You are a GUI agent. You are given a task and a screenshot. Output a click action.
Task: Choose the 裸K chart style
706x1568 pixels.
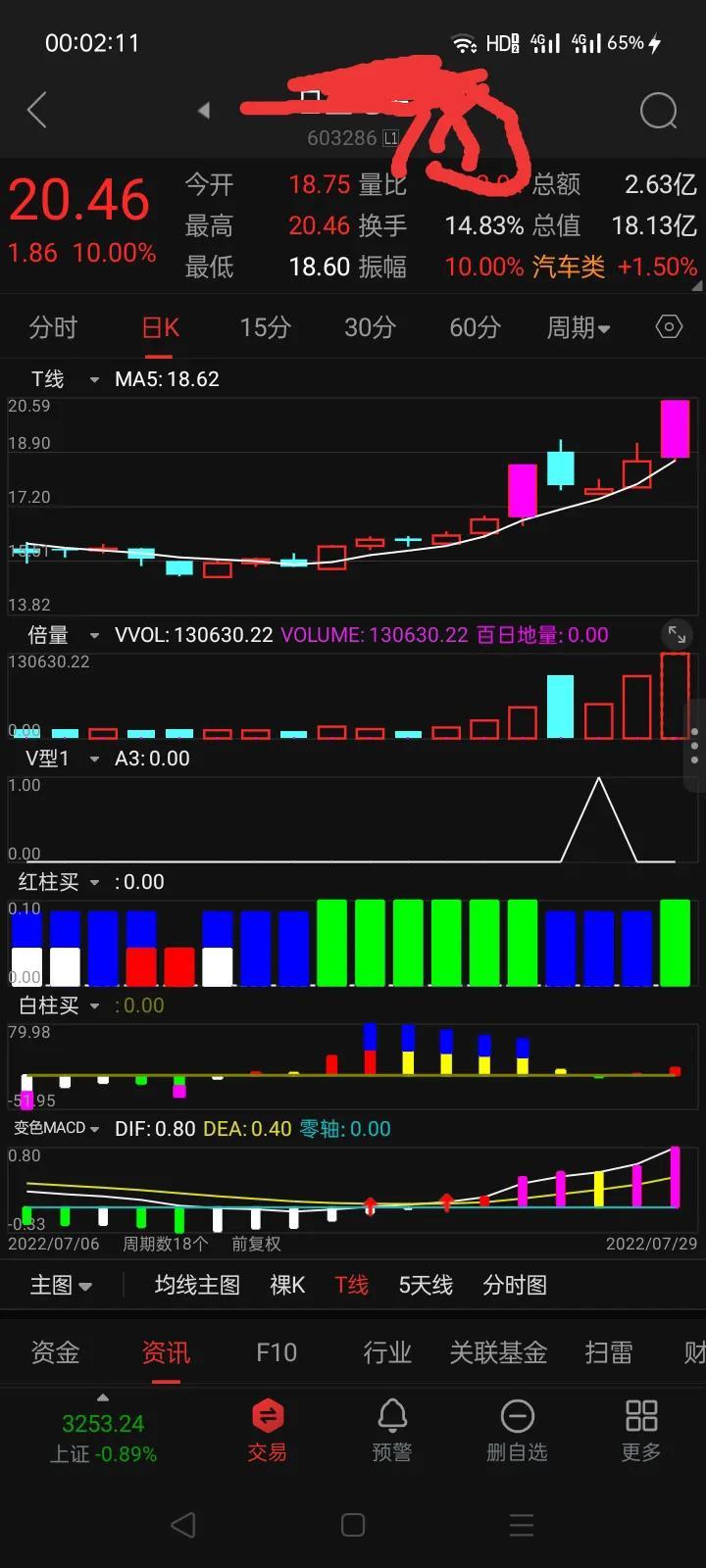point(287,1285)
